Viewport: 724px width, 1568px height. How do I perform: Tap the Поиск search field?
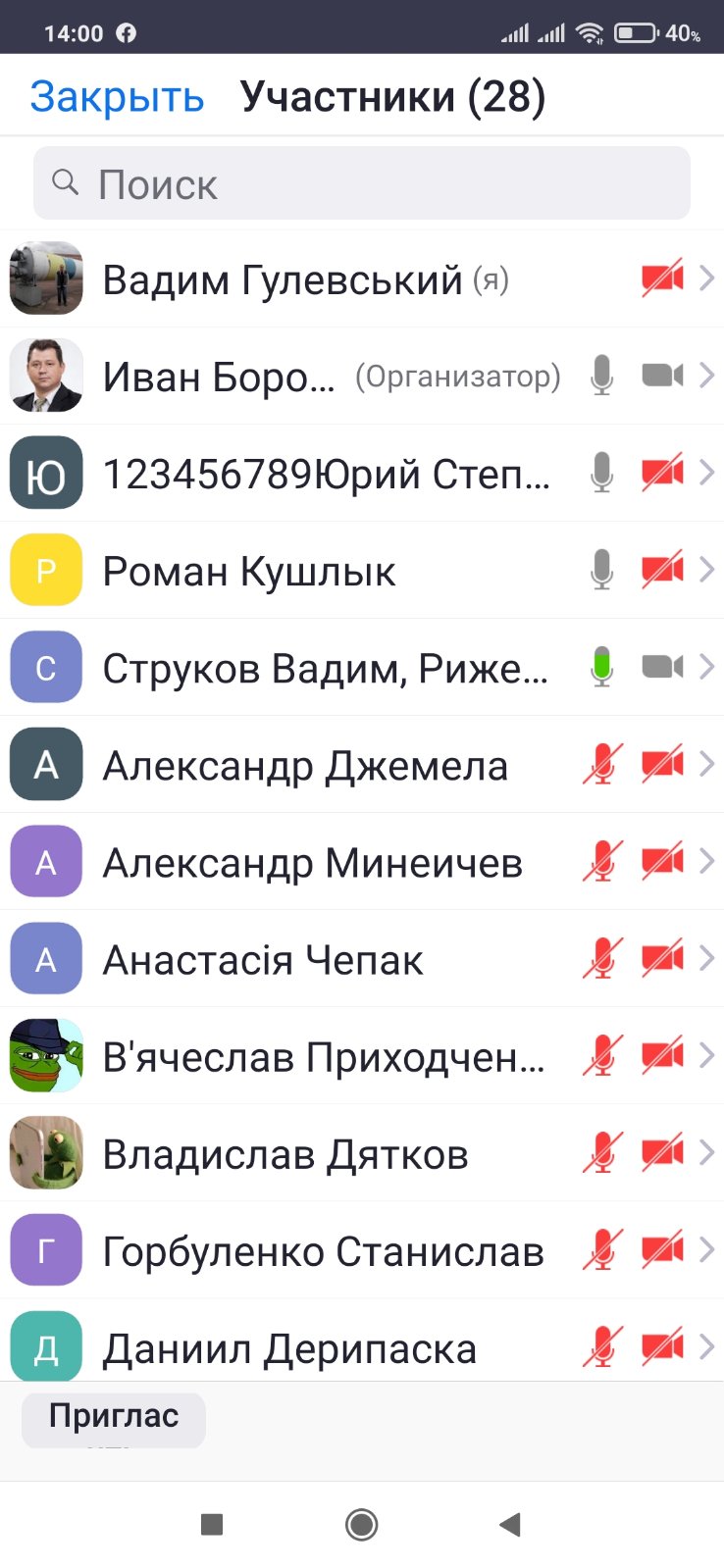point(362,183)
